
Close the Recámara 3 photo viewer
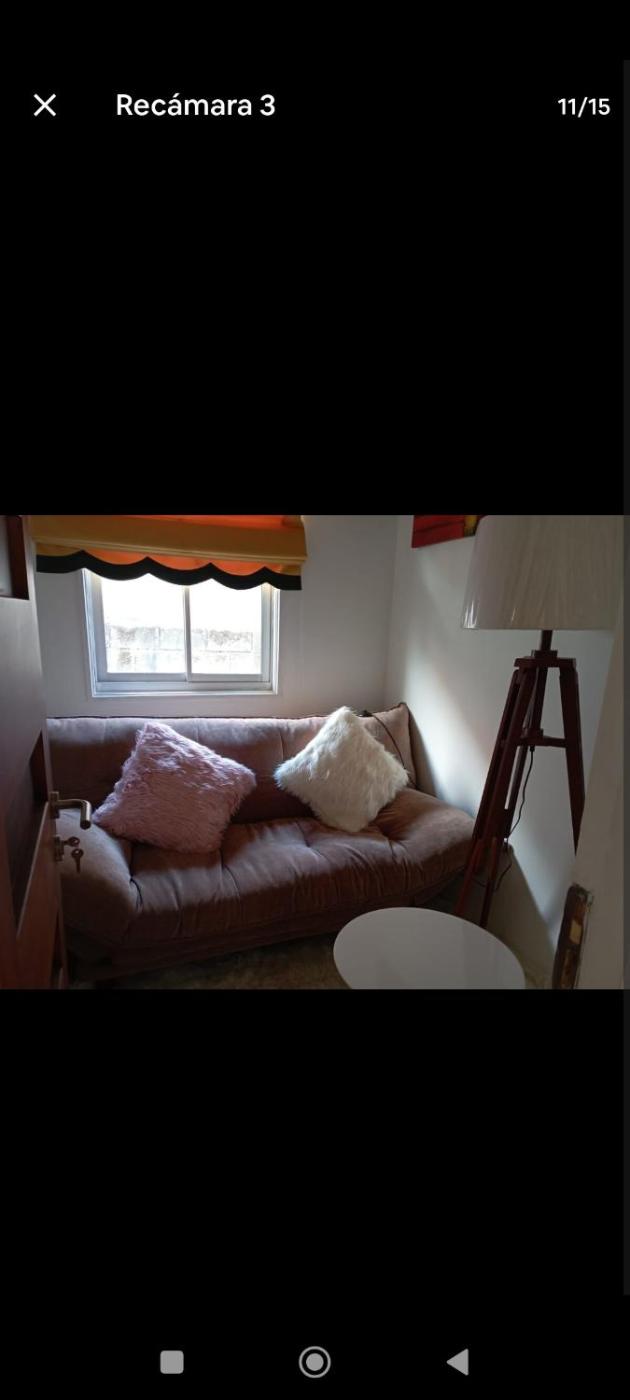click(45, 105)
